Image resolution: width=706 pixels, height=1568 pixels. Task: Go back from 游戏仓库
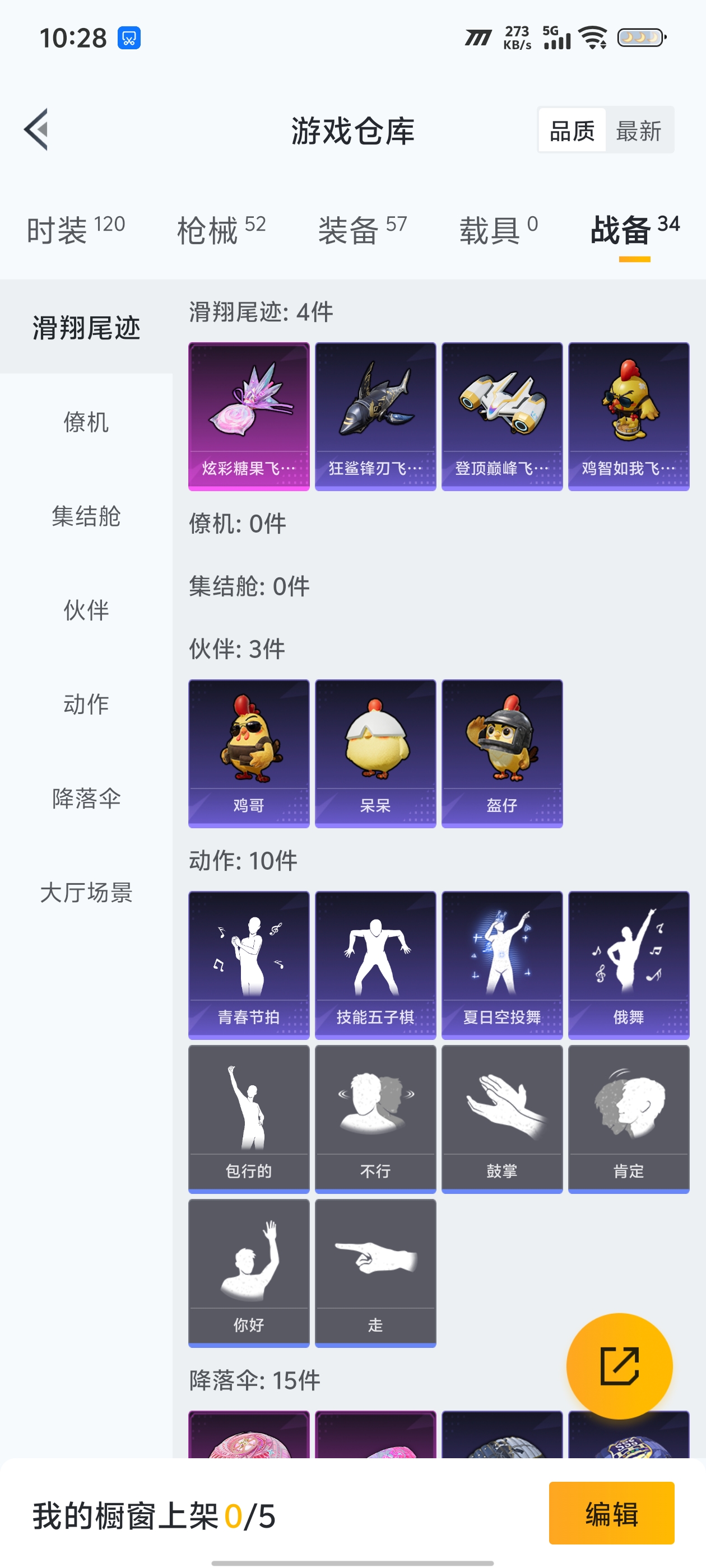click(36, 130)
